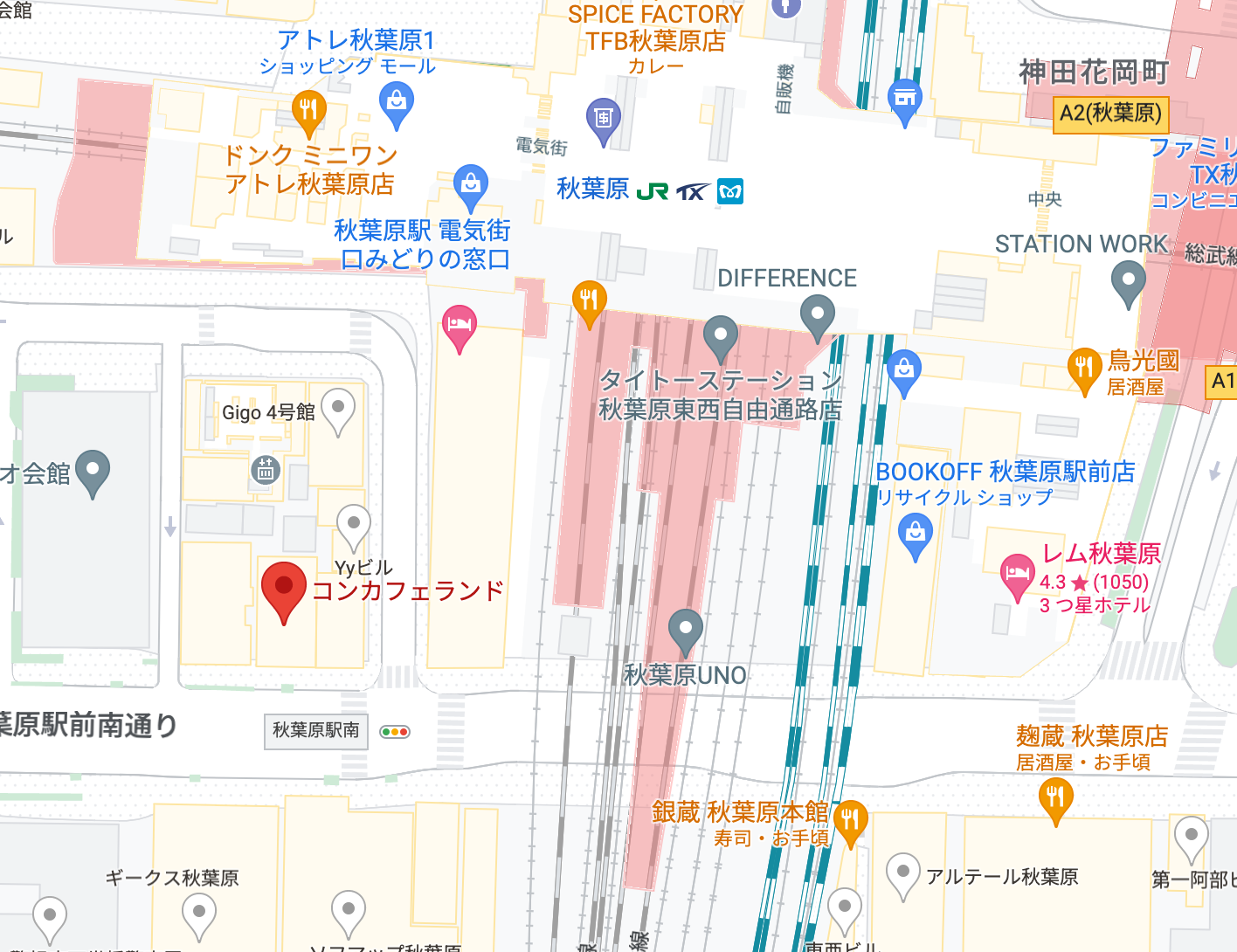Open the アトレ秋葉原1 shopping marker
This screenshot has height=952, width=1237.
396,102
